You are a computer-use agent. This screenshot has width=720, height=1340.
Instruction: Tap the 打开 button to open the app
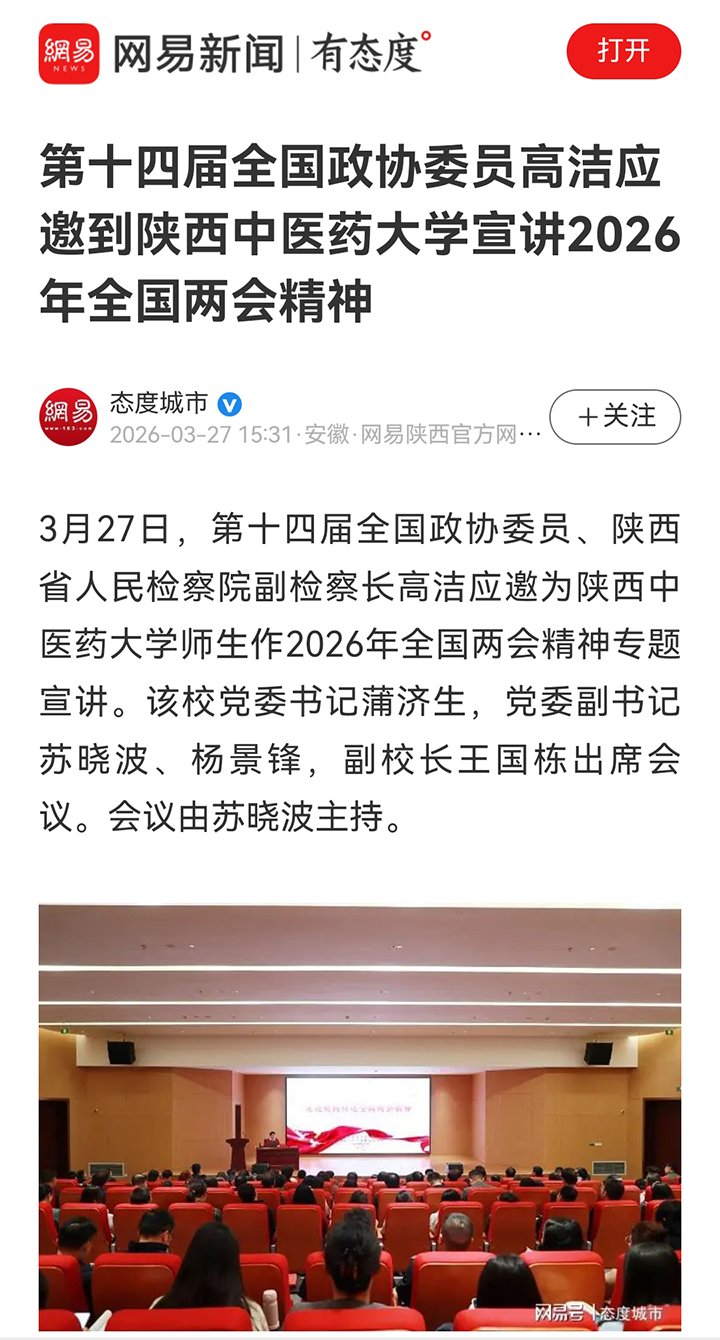coord(623,51)
